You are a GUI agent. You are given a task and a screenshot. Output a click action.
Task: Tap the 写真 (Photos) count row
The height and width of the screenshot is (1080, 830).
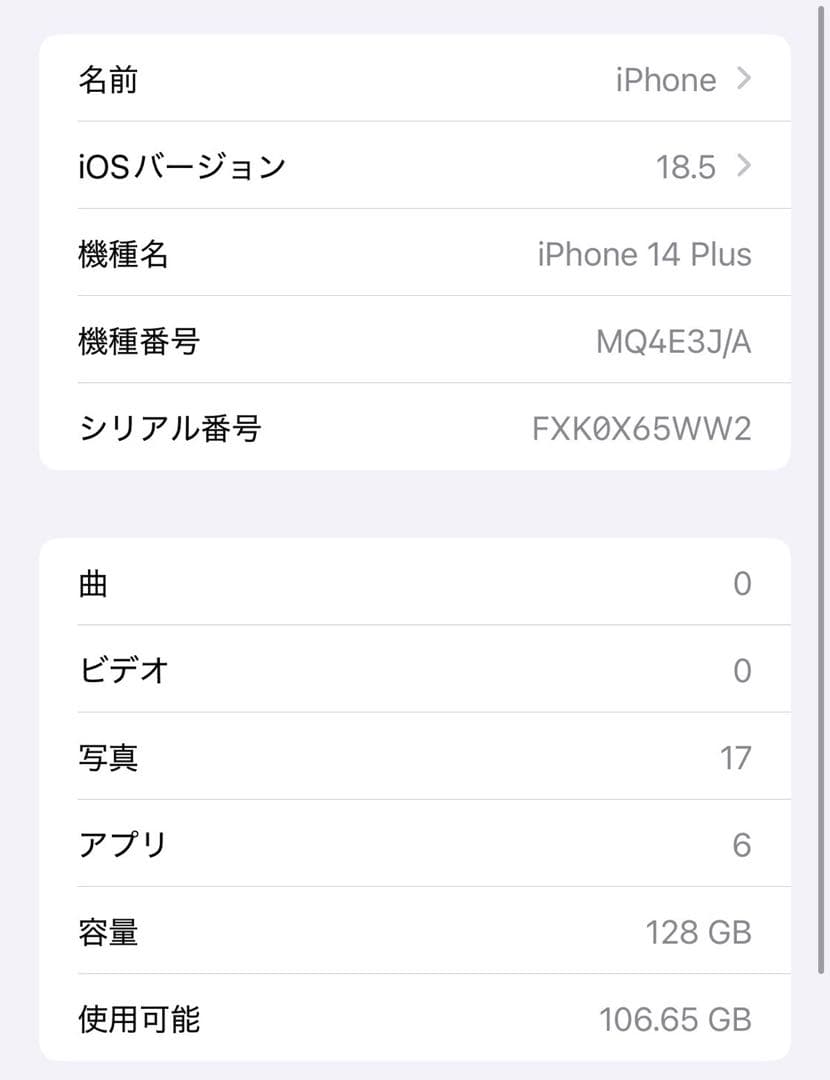coord(415,758)
